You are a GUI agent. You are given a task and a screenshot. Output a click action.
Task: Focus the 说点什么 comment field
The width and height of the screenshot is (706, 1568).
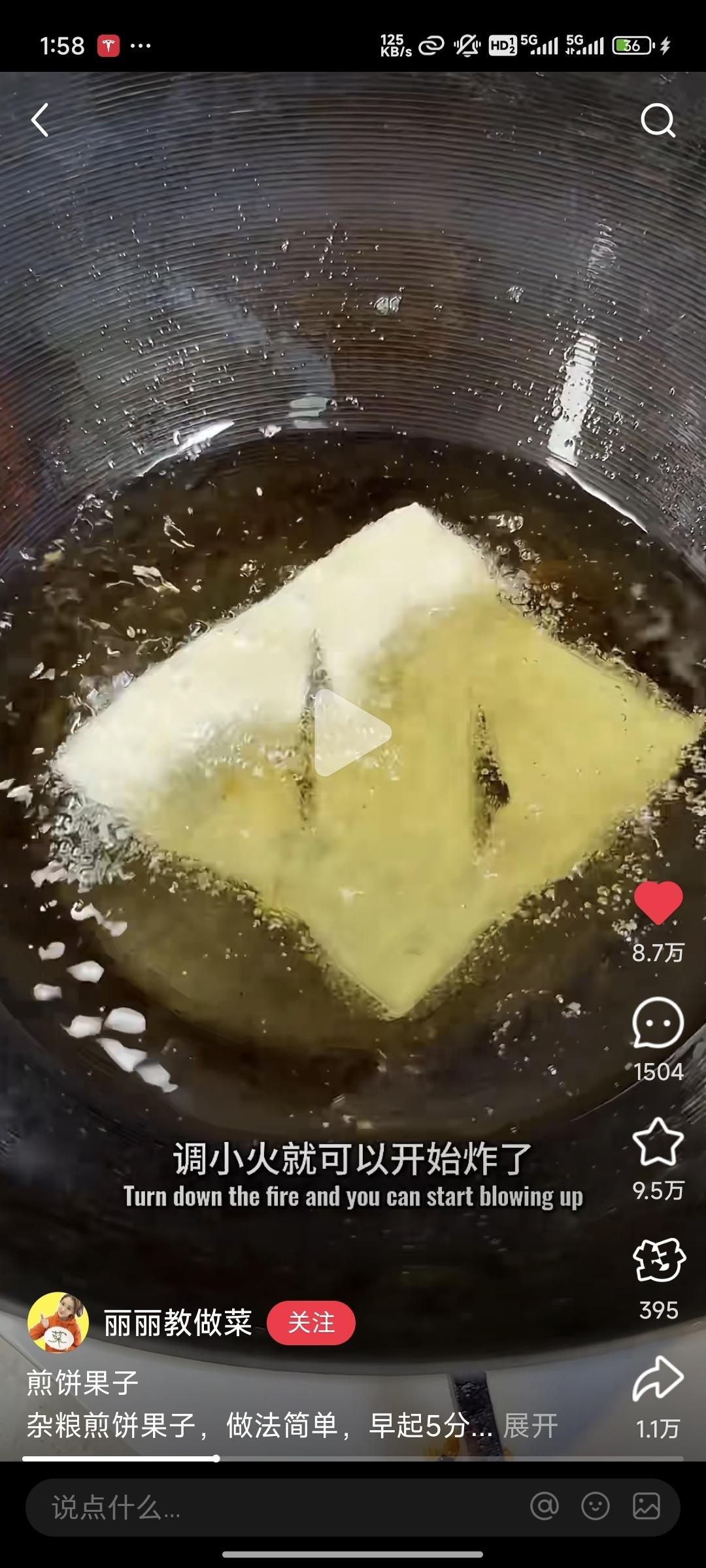tap(261, 1507)
